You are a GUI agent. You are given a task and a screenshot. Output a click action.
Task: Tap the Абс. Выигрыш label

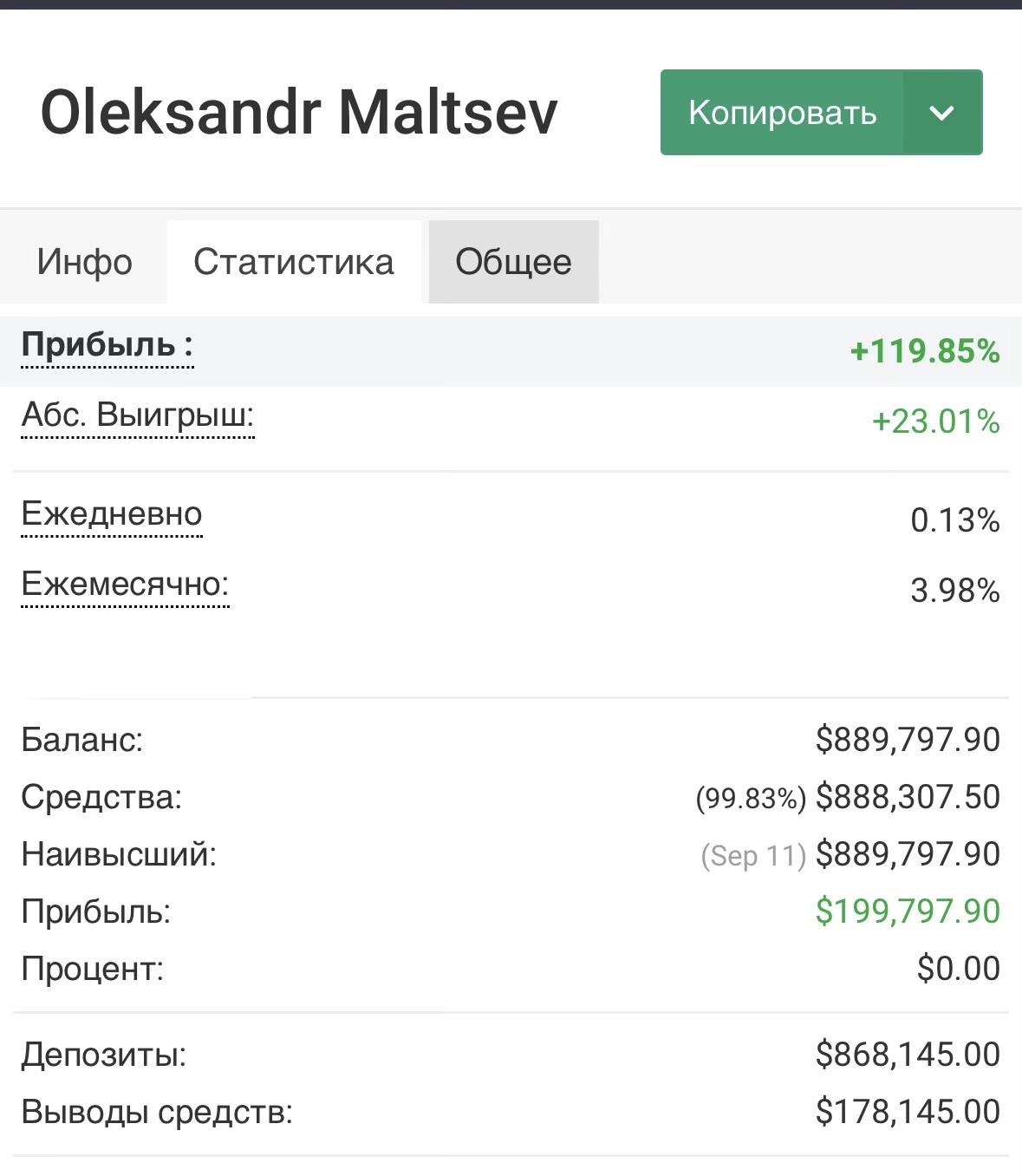137,415
